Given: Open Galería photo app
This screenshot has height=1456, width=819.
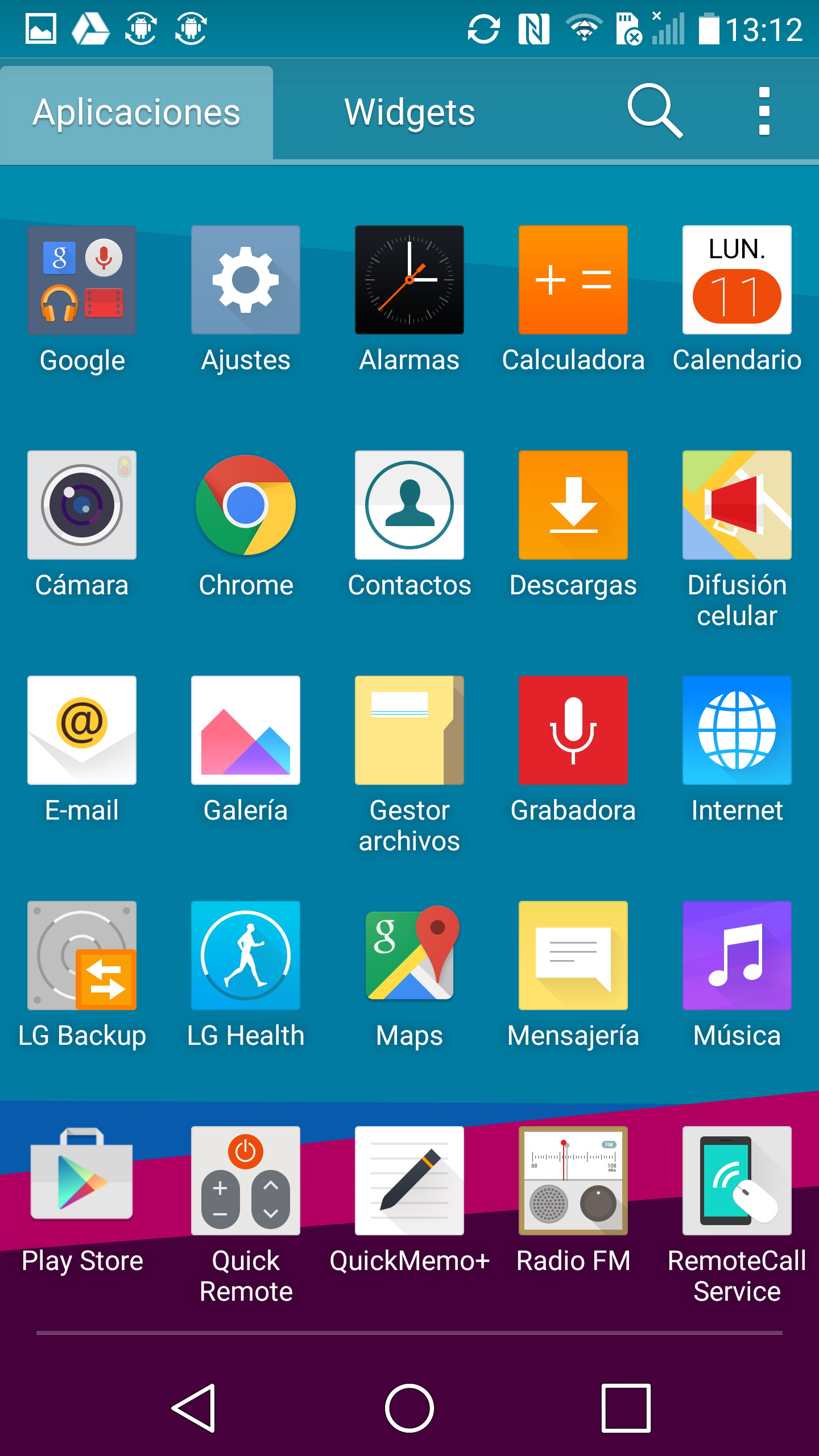Looking at the screenshot, I should coord(246,730).
